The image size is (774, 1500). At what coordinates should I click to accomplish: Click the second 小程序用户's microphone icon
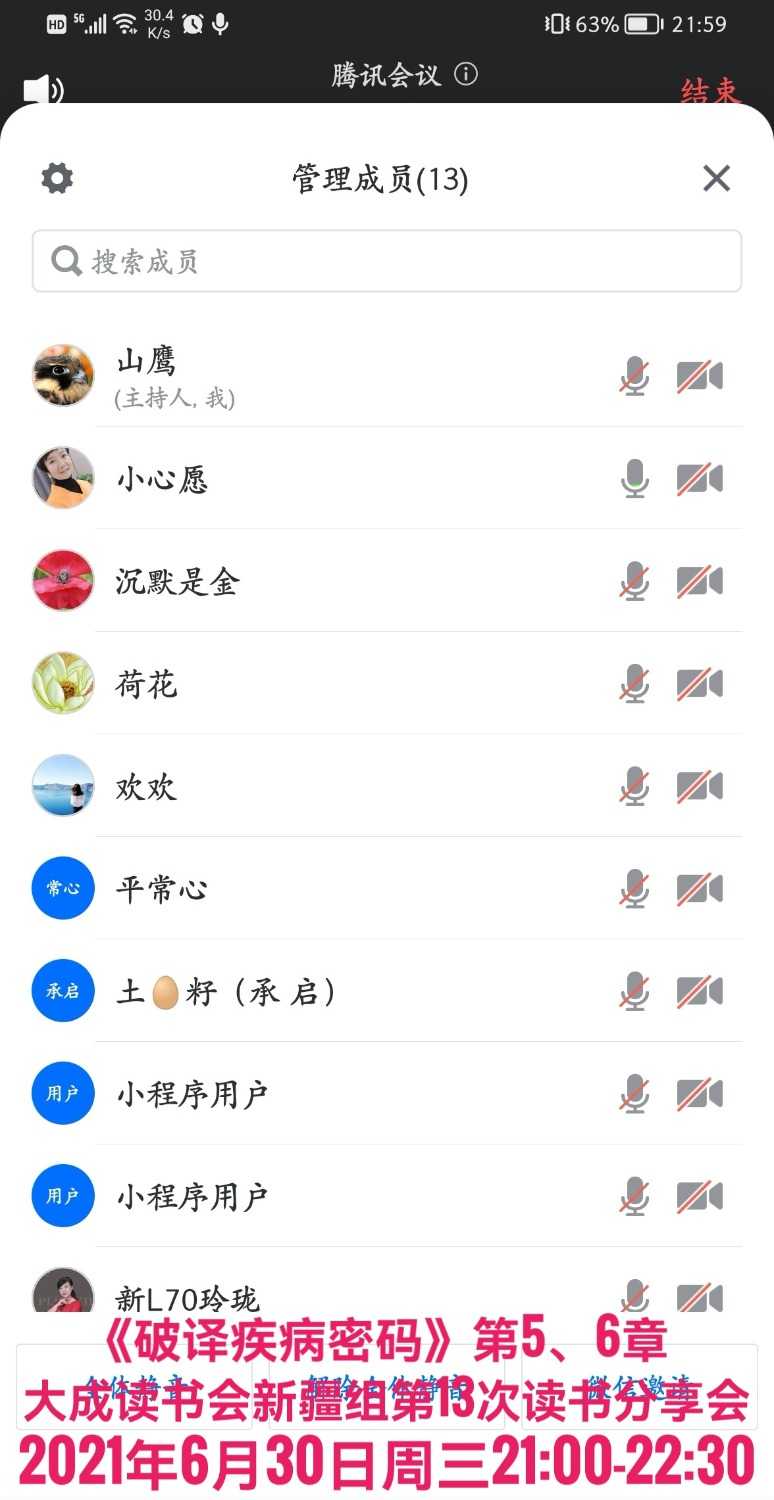tap(634, 1195)
